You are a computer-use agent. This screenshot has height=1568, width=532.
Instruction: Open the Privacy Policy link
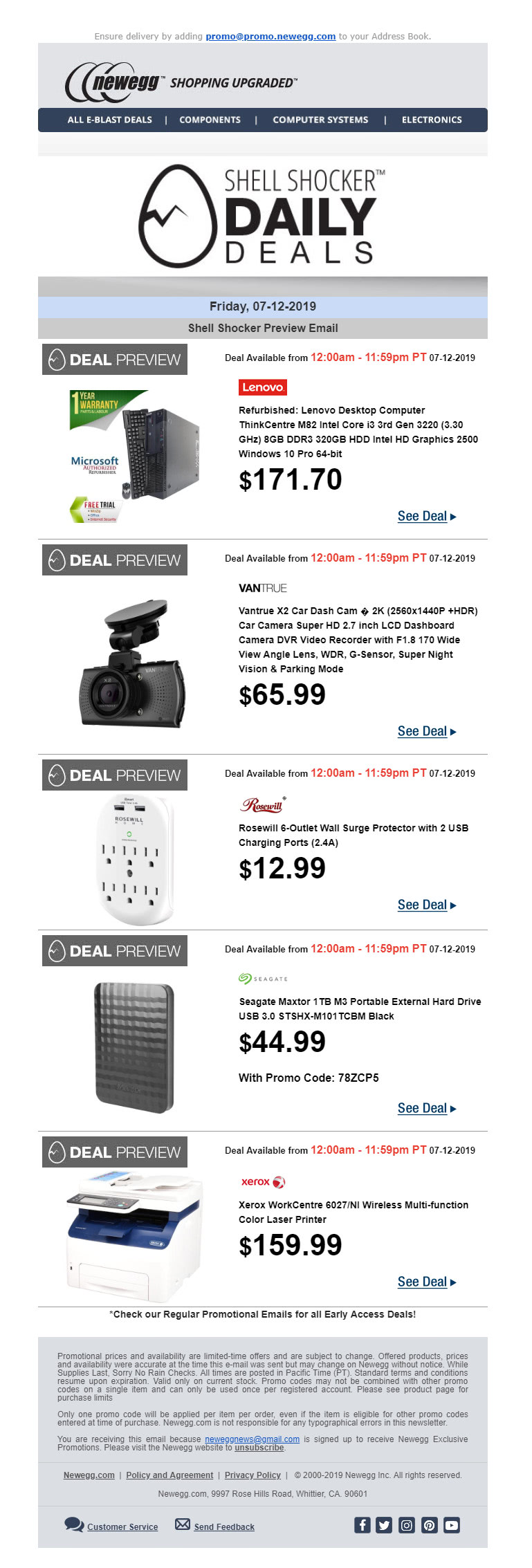coord(253,1475)
